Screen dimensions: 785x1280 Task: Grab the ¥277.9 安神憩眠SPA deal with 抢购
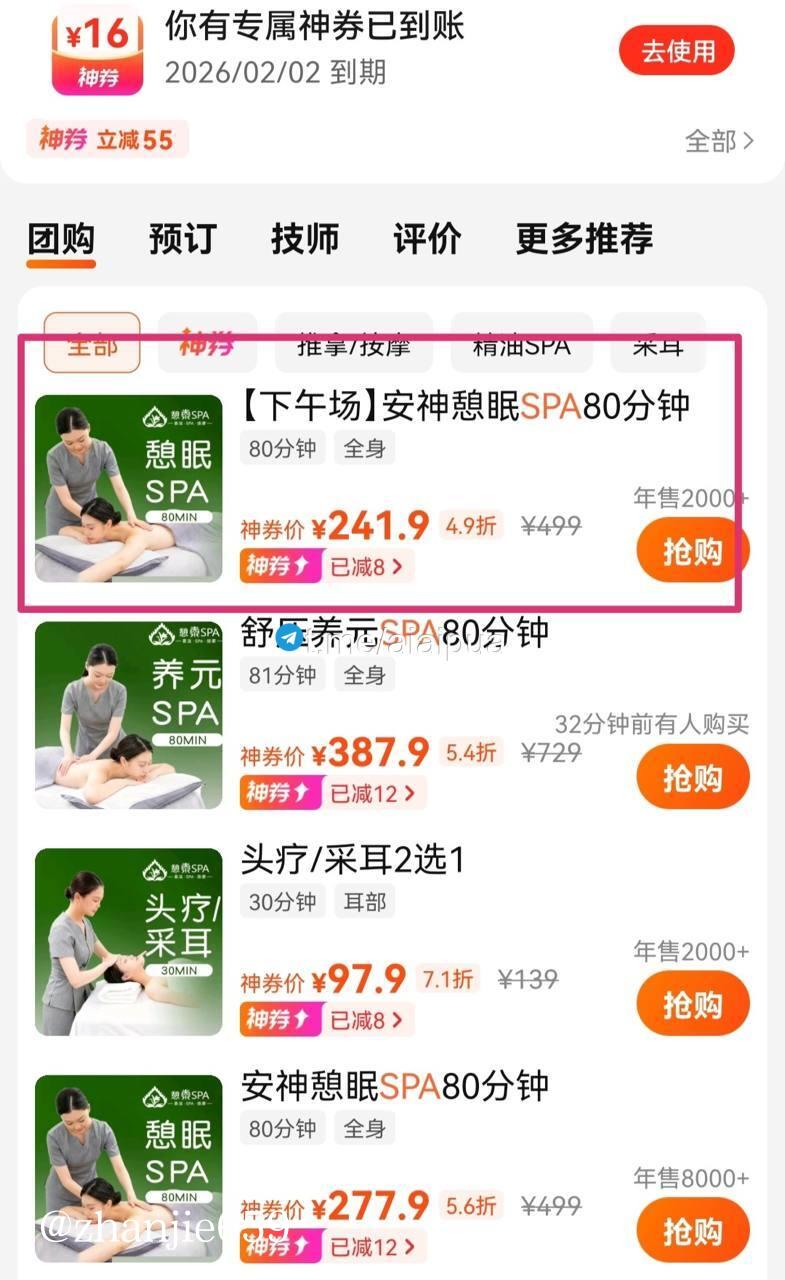click(x=692, y=1229)
